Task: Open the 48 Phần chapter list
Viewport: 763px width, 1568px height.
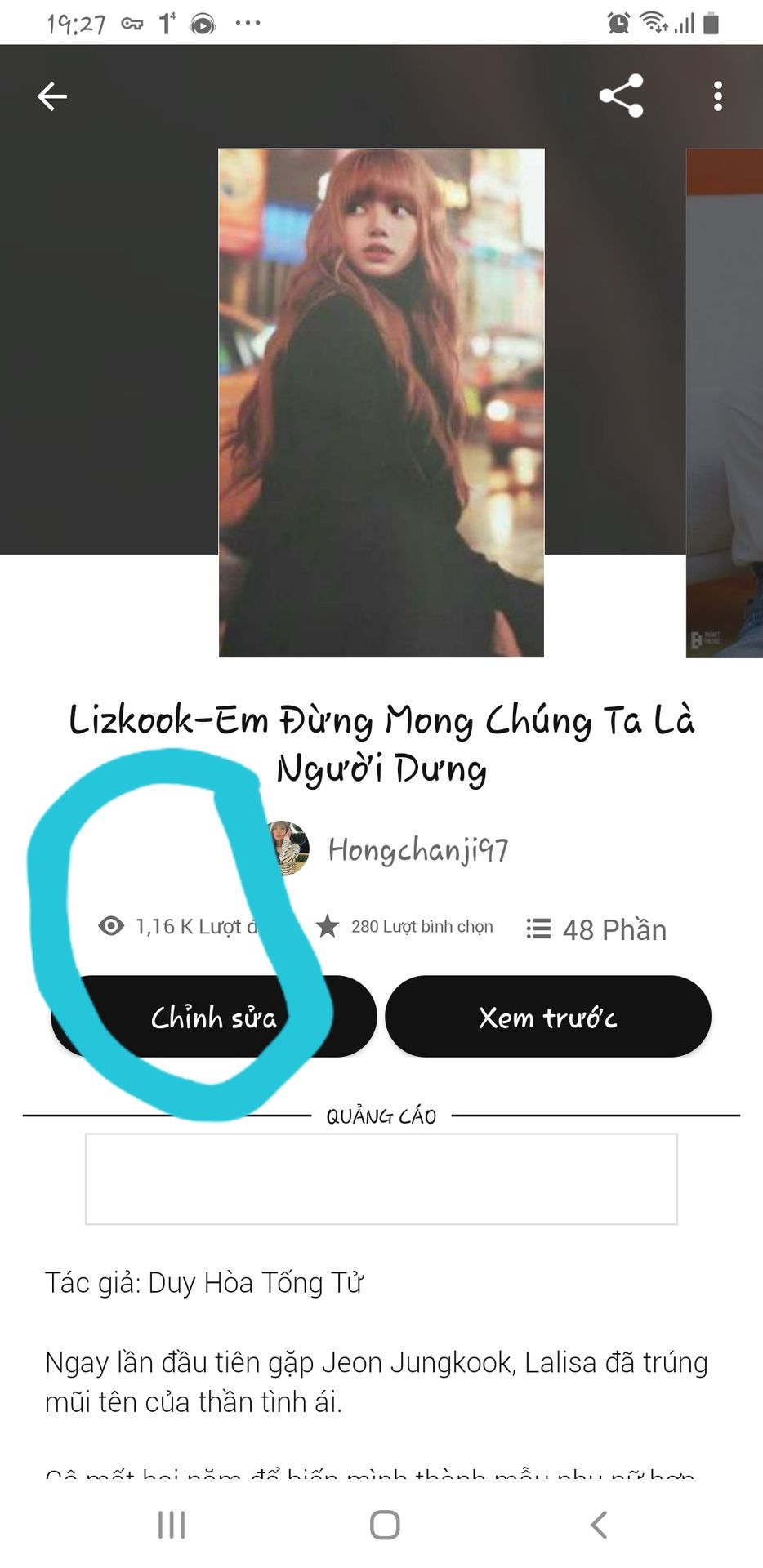Action: pos(596,929)
